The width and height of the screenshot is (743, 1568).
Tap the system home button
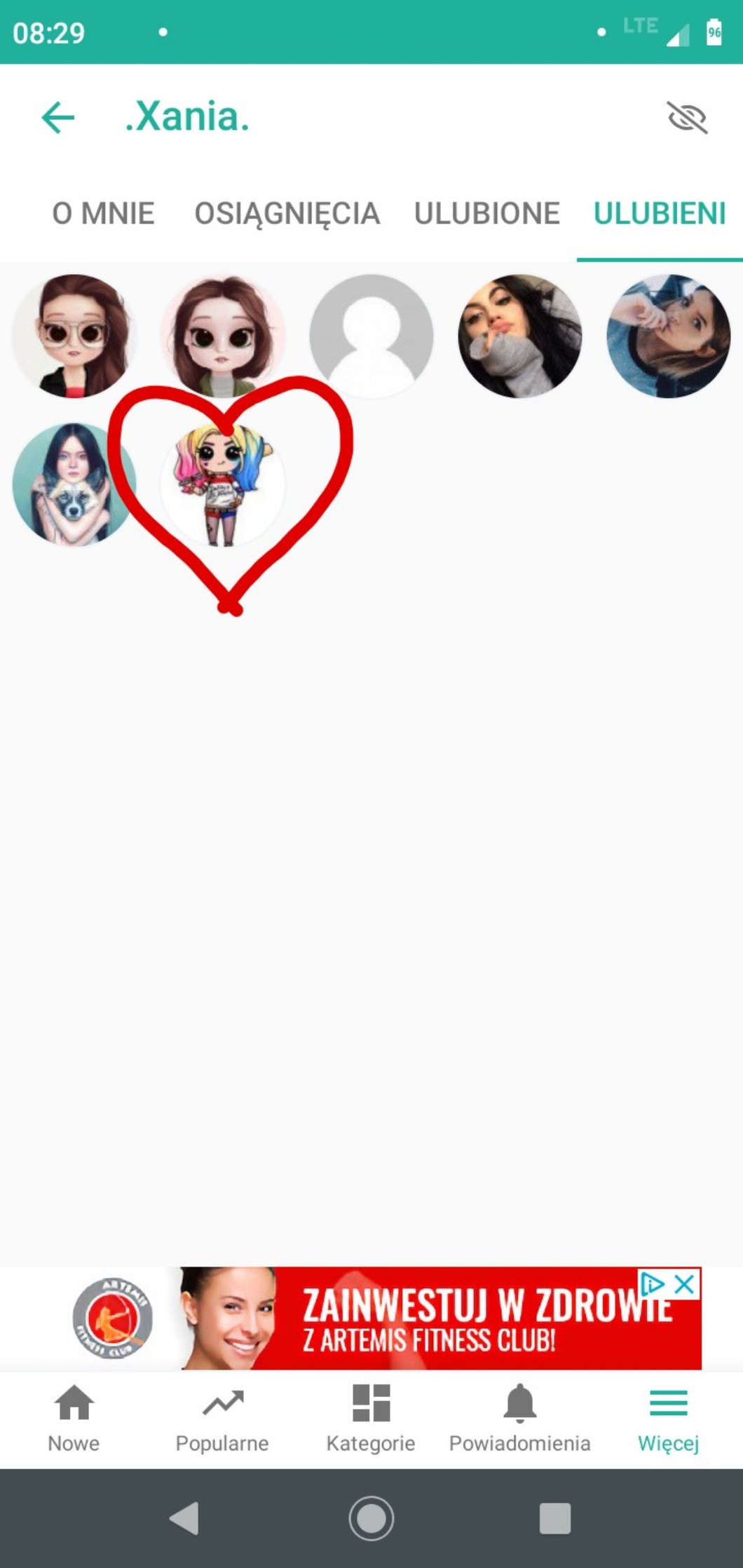(371, 1518)
